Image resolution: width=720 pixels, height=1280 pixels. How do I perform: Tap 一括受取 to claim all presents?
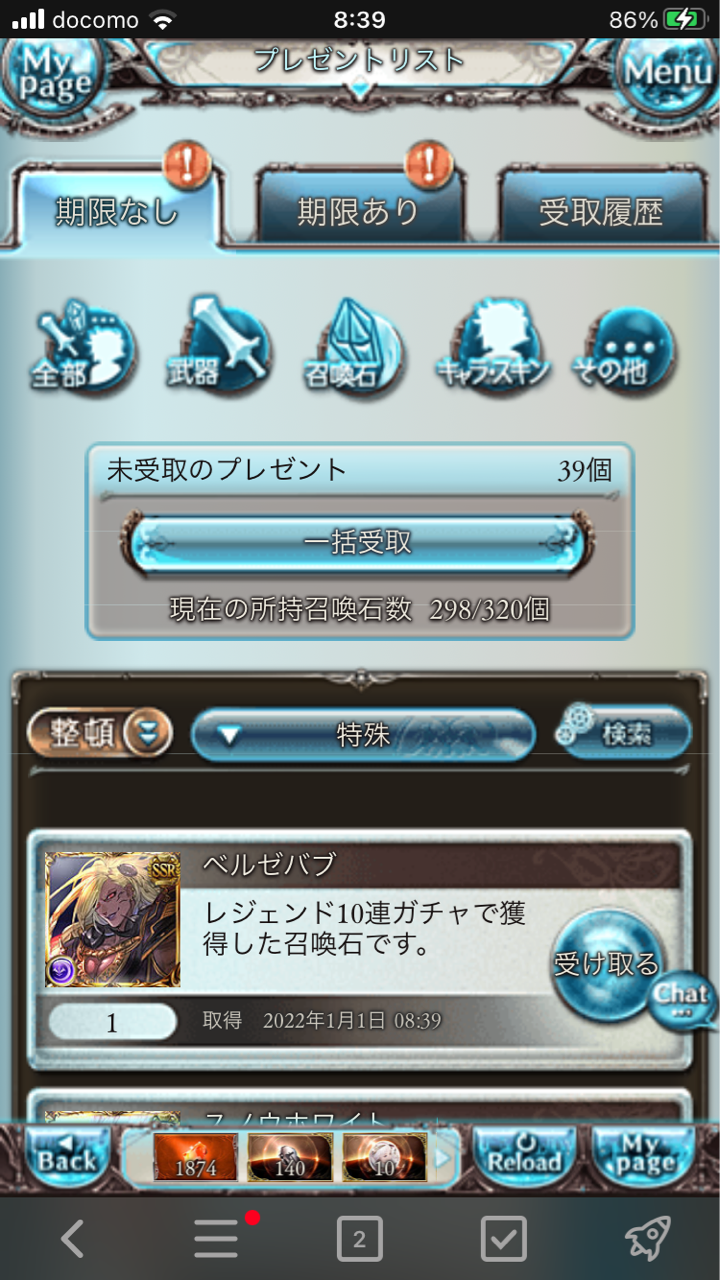point(358,543)
